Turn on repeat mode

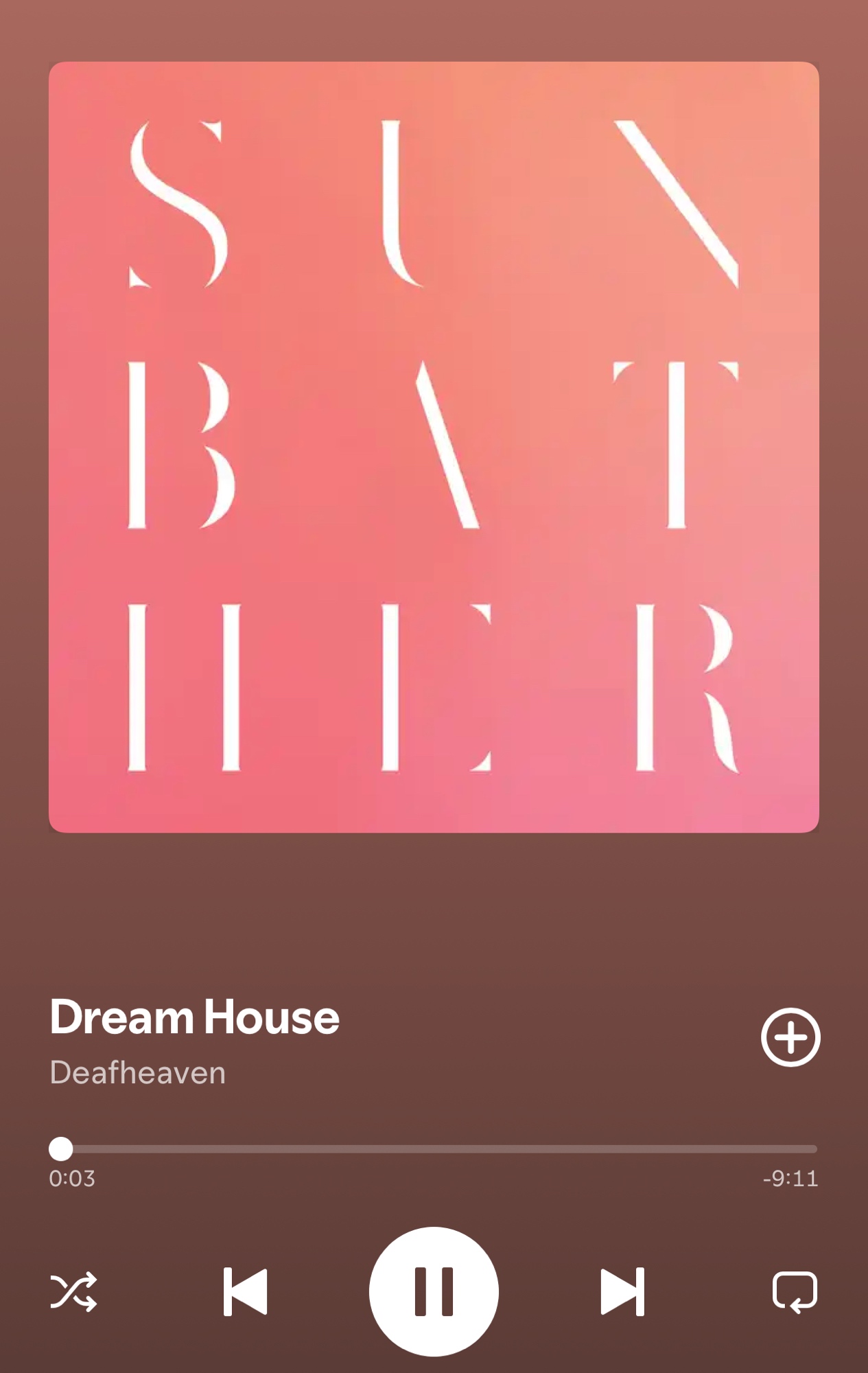(x=795, y=1292)
